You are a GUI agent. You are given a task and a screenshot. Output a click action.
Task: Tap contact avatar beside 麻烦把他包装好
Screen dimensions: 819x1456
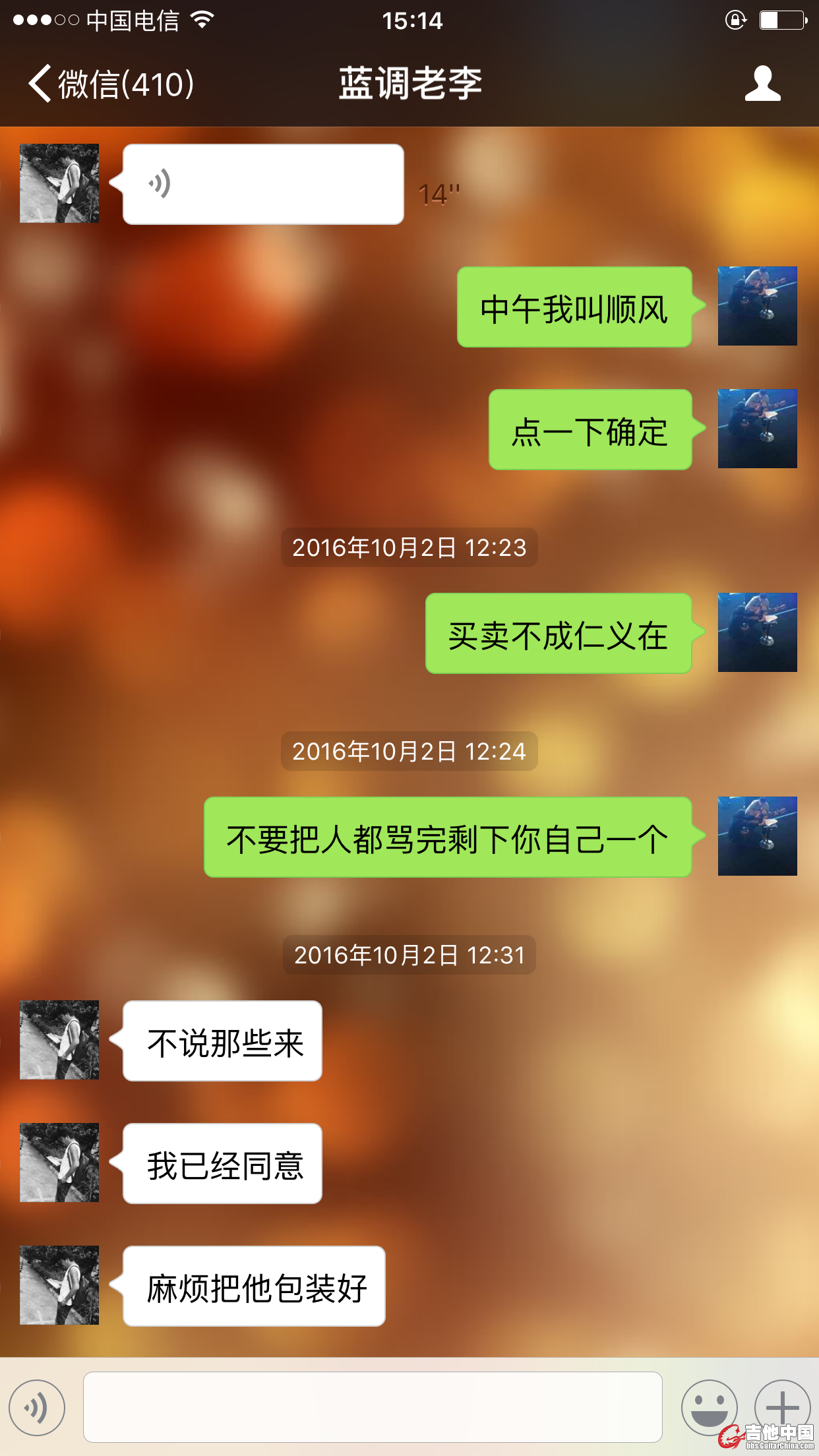(x=59, y=1285)
